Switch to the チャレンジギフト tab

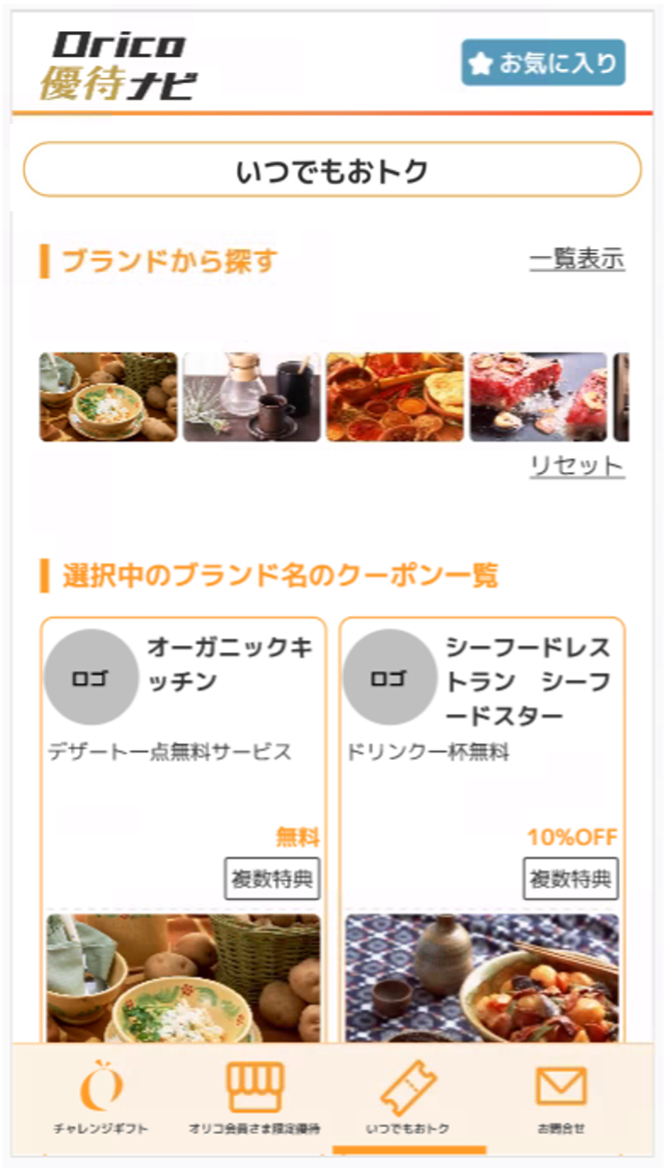pyautogui.click(x=100, y=1097)
